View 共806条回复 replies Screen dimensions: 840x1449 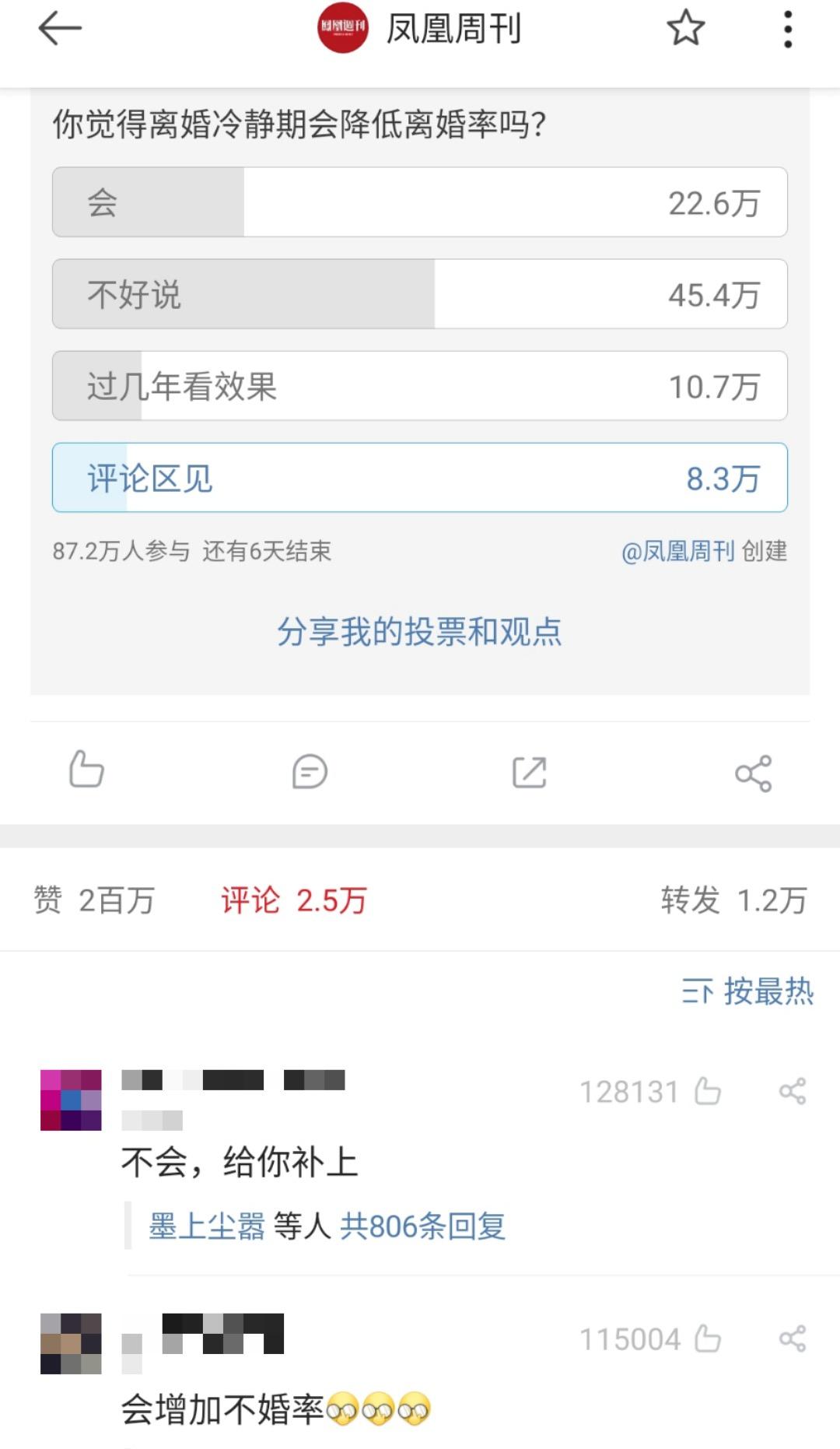tap(423, 1226)
